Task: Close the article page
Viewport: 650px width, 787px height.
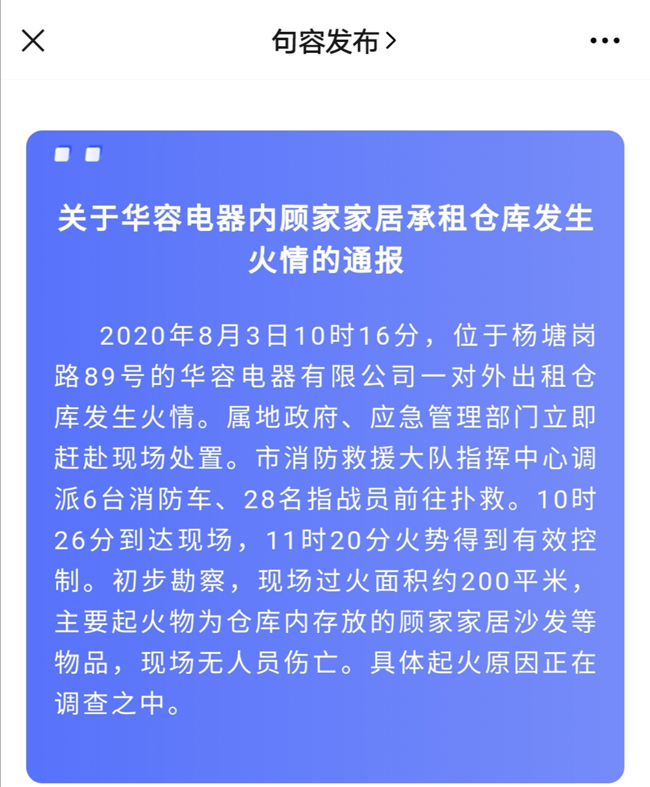Action: pos(33,41)
